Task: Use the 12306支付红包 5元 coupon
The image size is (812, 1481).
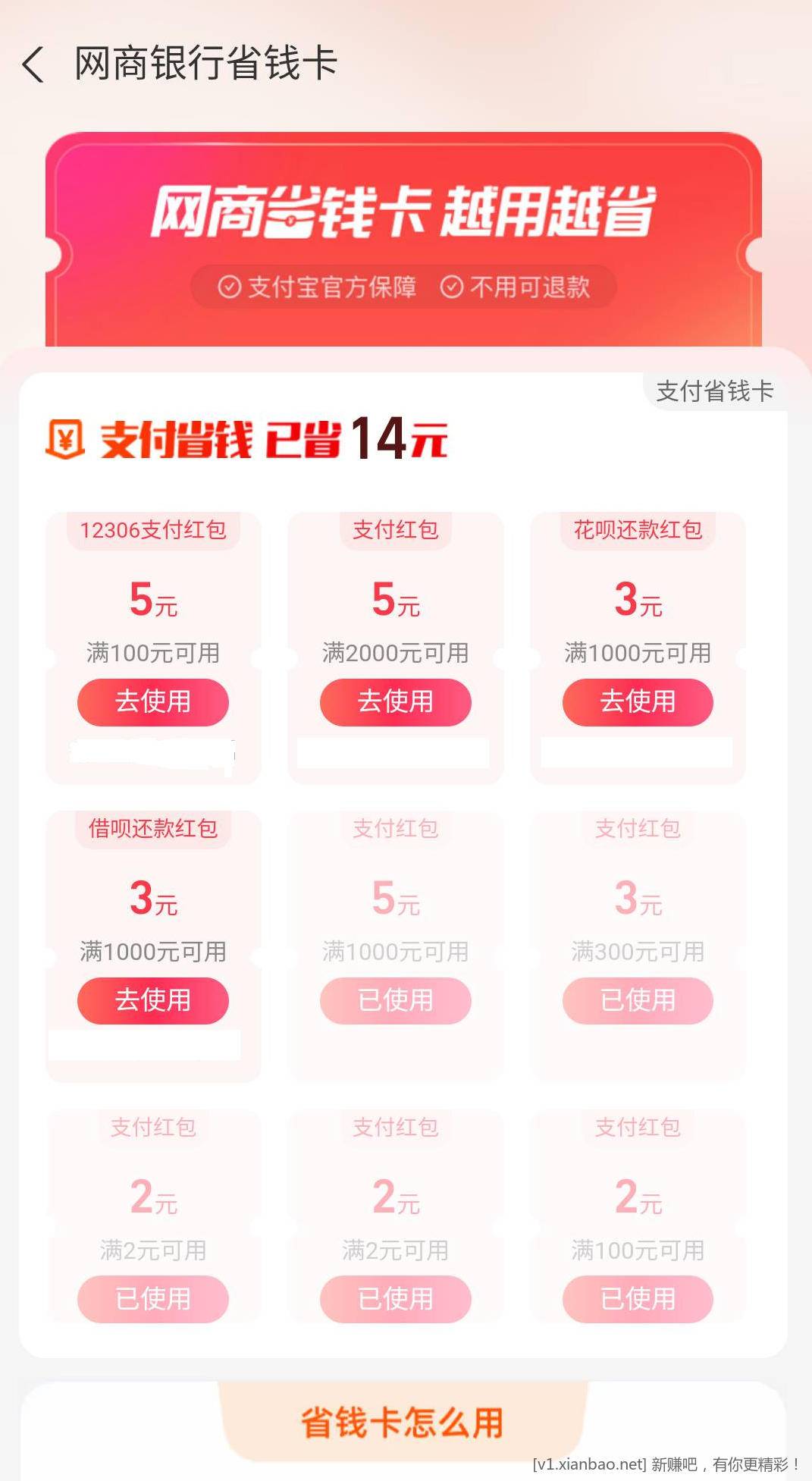Action: tap(153, 701)
